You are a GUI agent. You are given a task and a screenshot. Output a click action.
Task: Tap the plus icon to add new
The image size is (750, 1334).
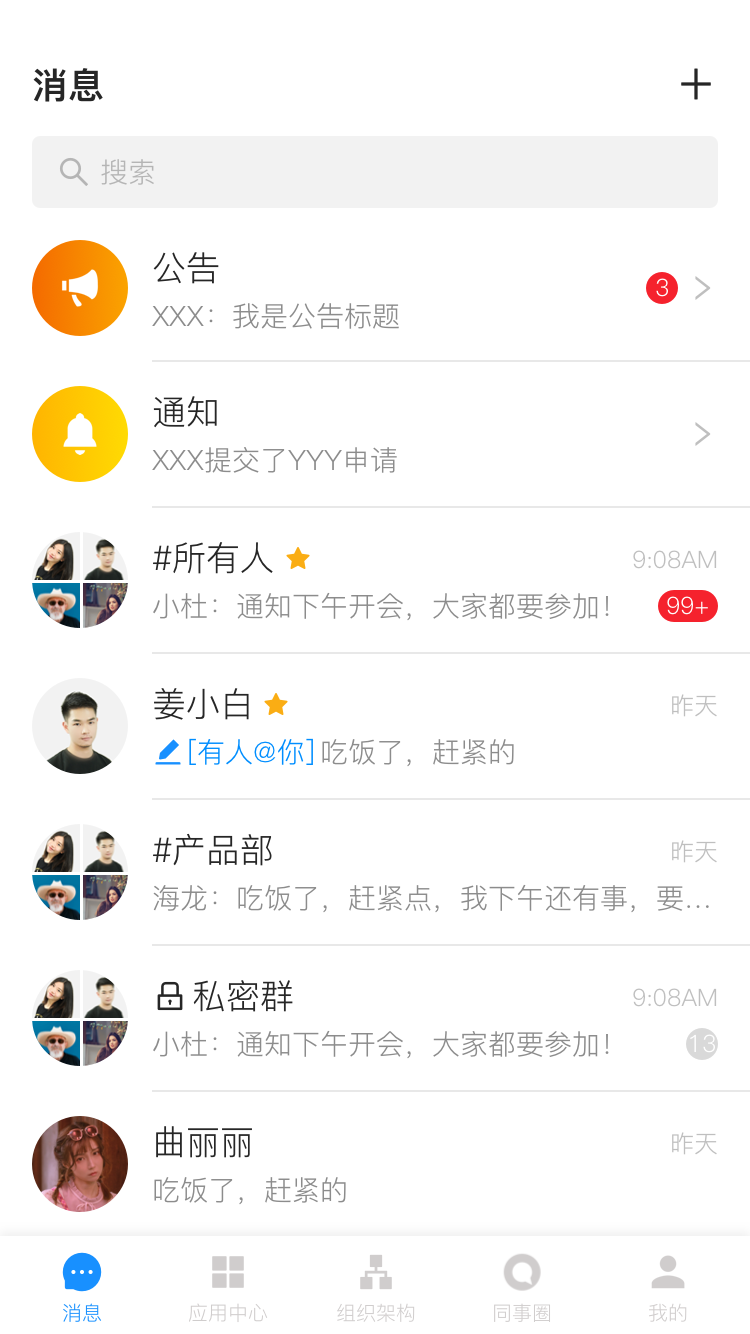click(695, 85)
